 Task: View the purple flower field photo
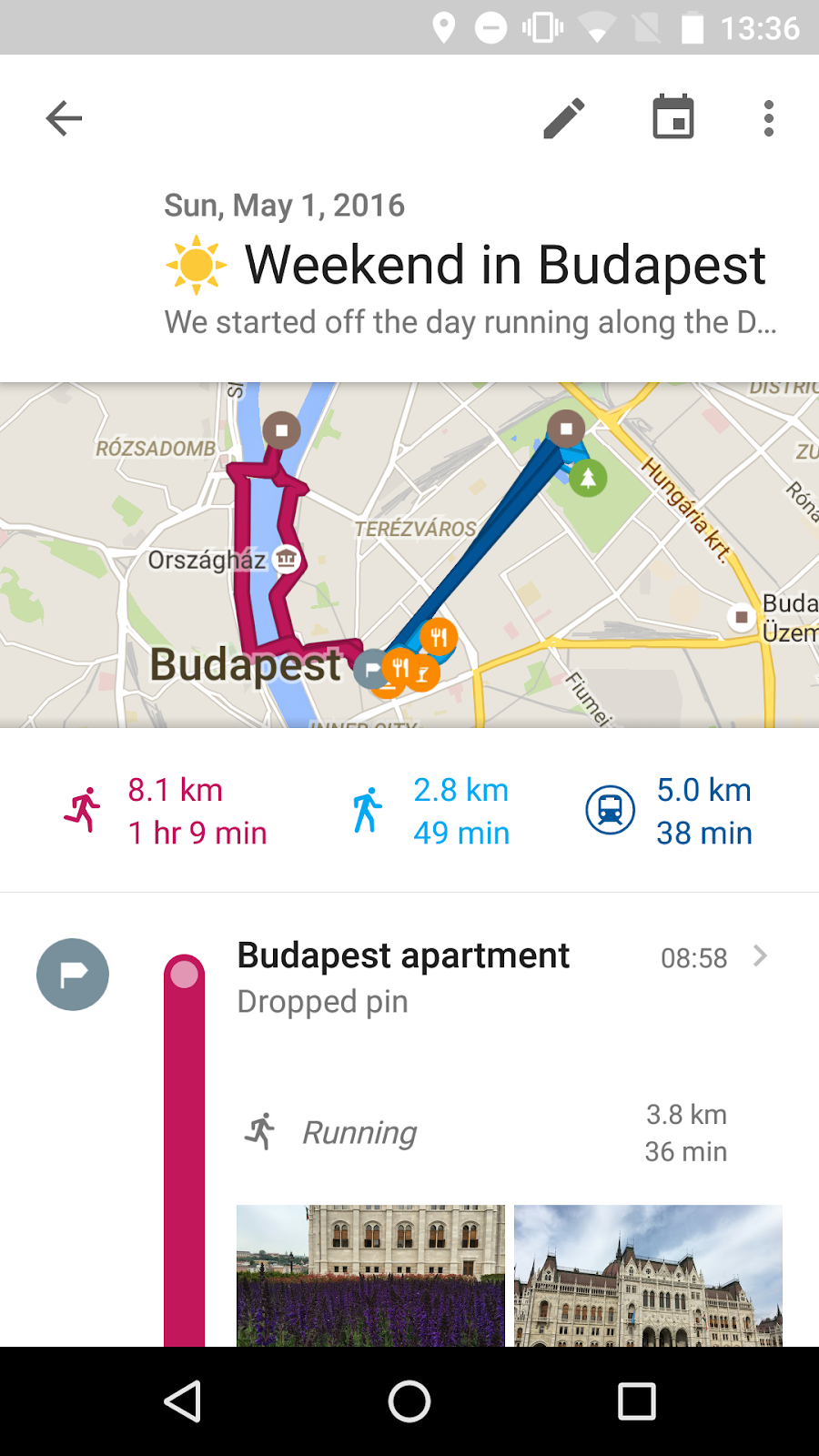tap(370, 1276)
